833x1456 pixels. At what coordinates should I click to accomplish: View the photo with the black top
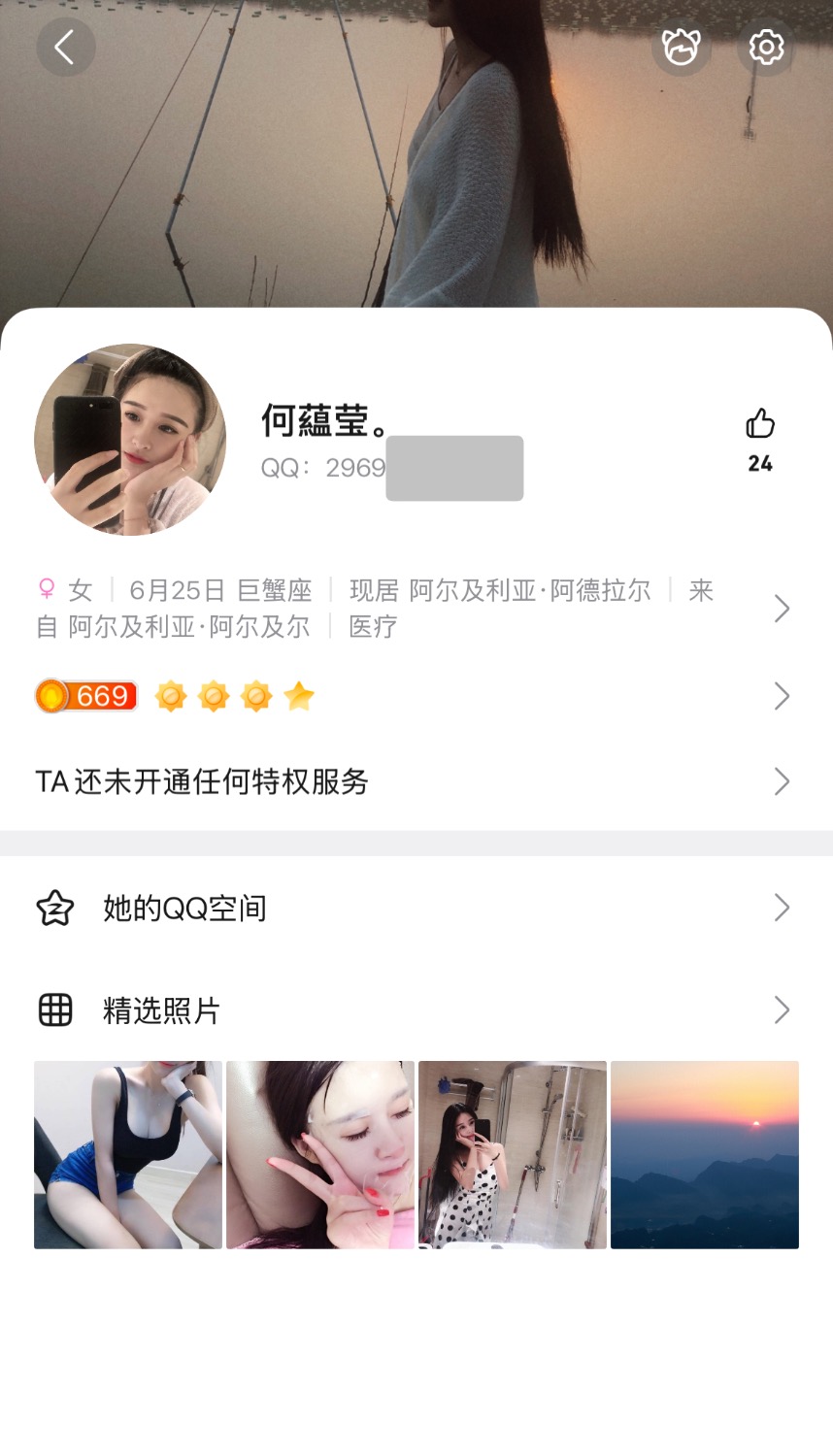[128, 1154]
